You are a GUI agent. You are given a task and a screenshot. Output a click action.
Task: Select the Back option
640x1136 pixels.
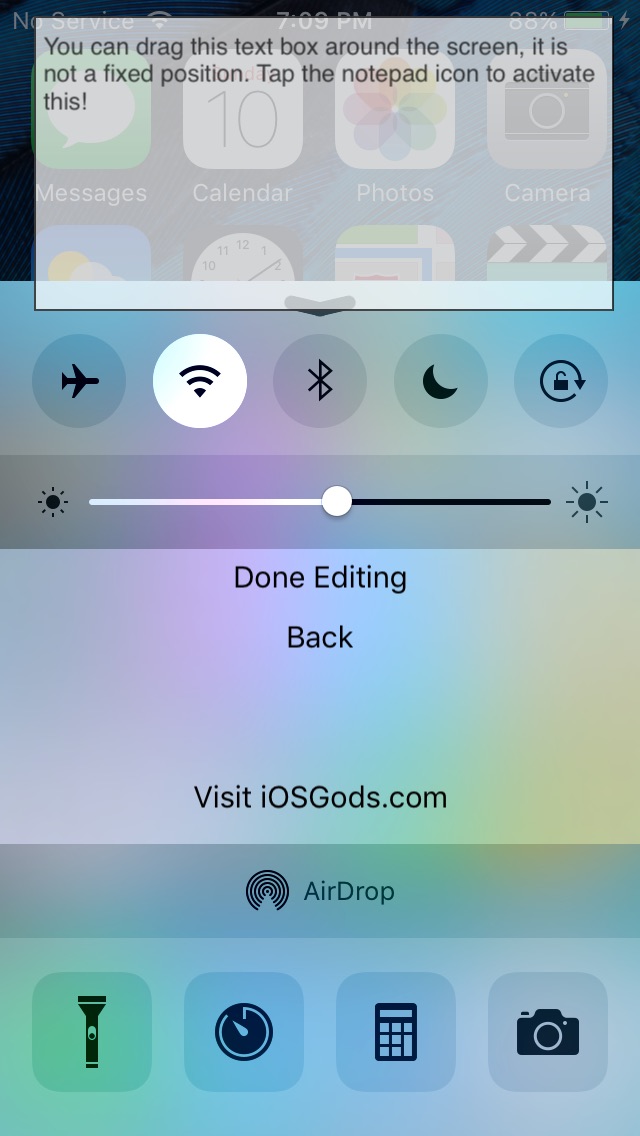320,637
